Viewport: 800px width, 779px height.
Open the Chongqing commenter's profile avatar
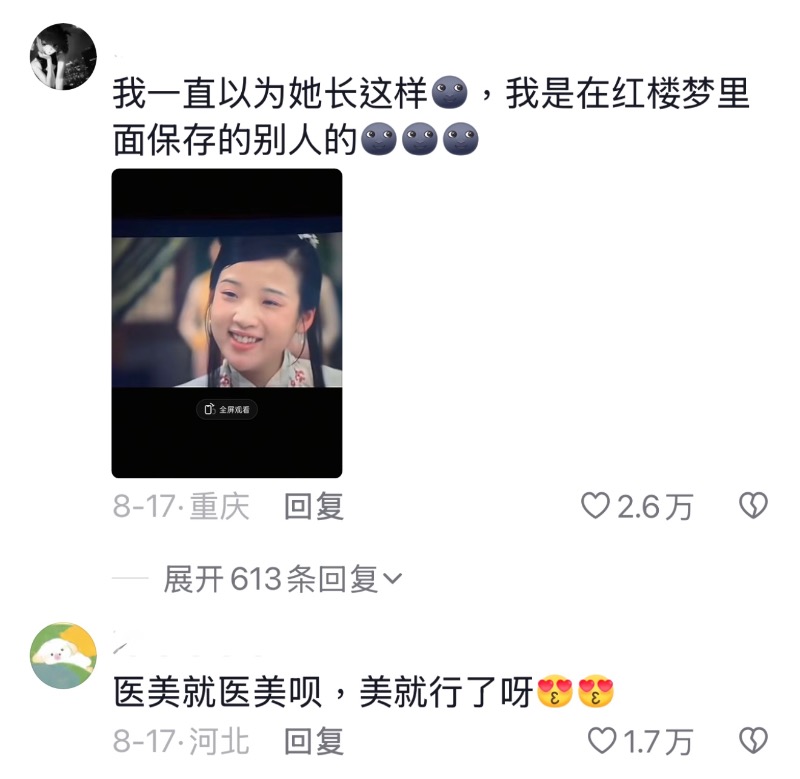(63, 56)
